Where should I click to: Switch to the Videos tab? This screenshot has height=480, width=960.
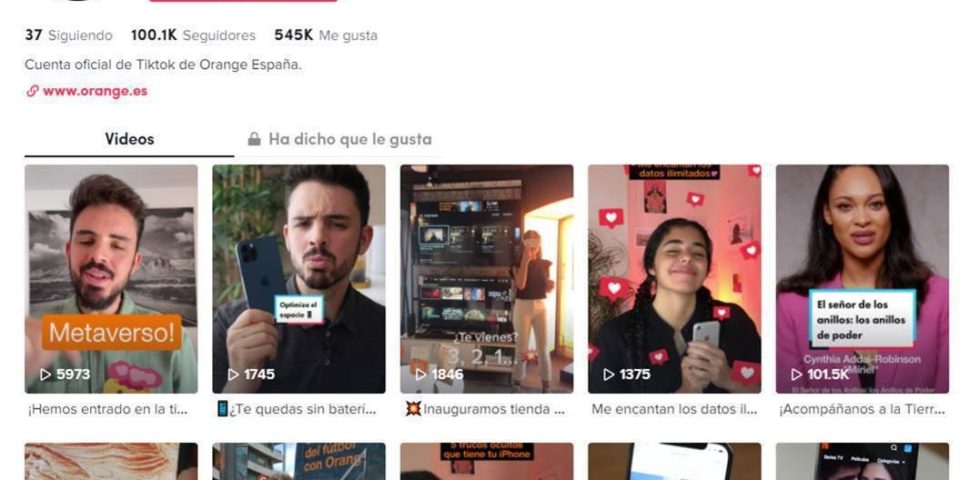coord(129,139)
